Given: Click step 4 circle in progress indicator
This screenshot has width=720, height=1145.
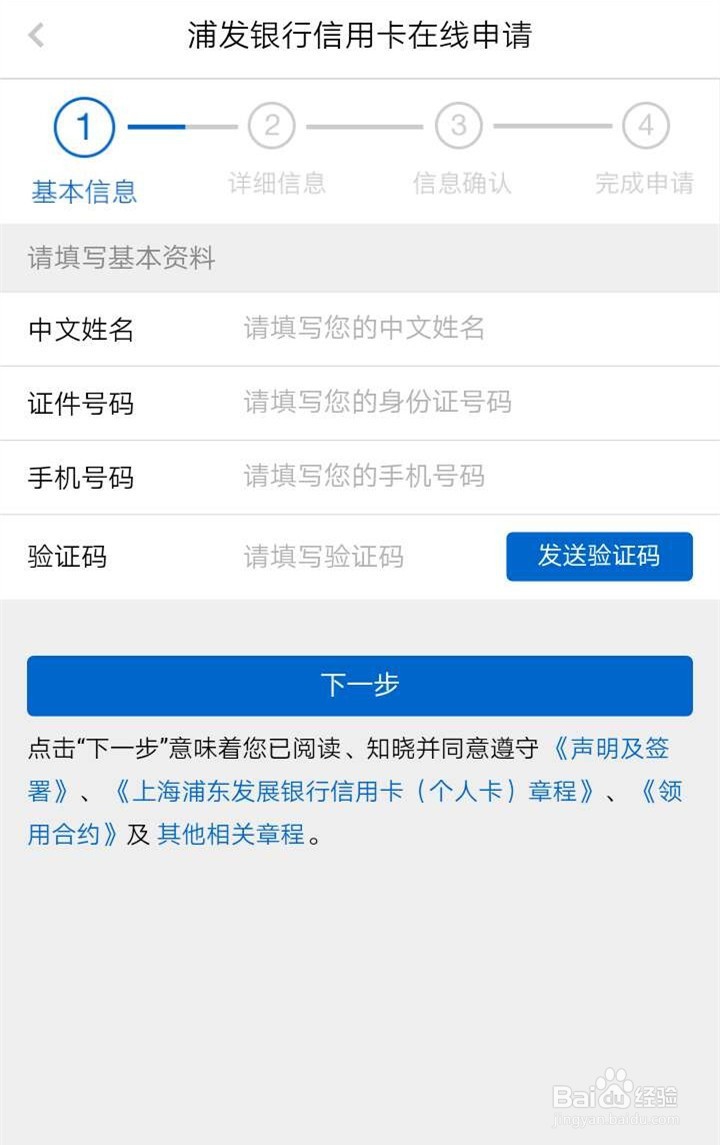Looking at the screenshot, I should tap(645, 125).
